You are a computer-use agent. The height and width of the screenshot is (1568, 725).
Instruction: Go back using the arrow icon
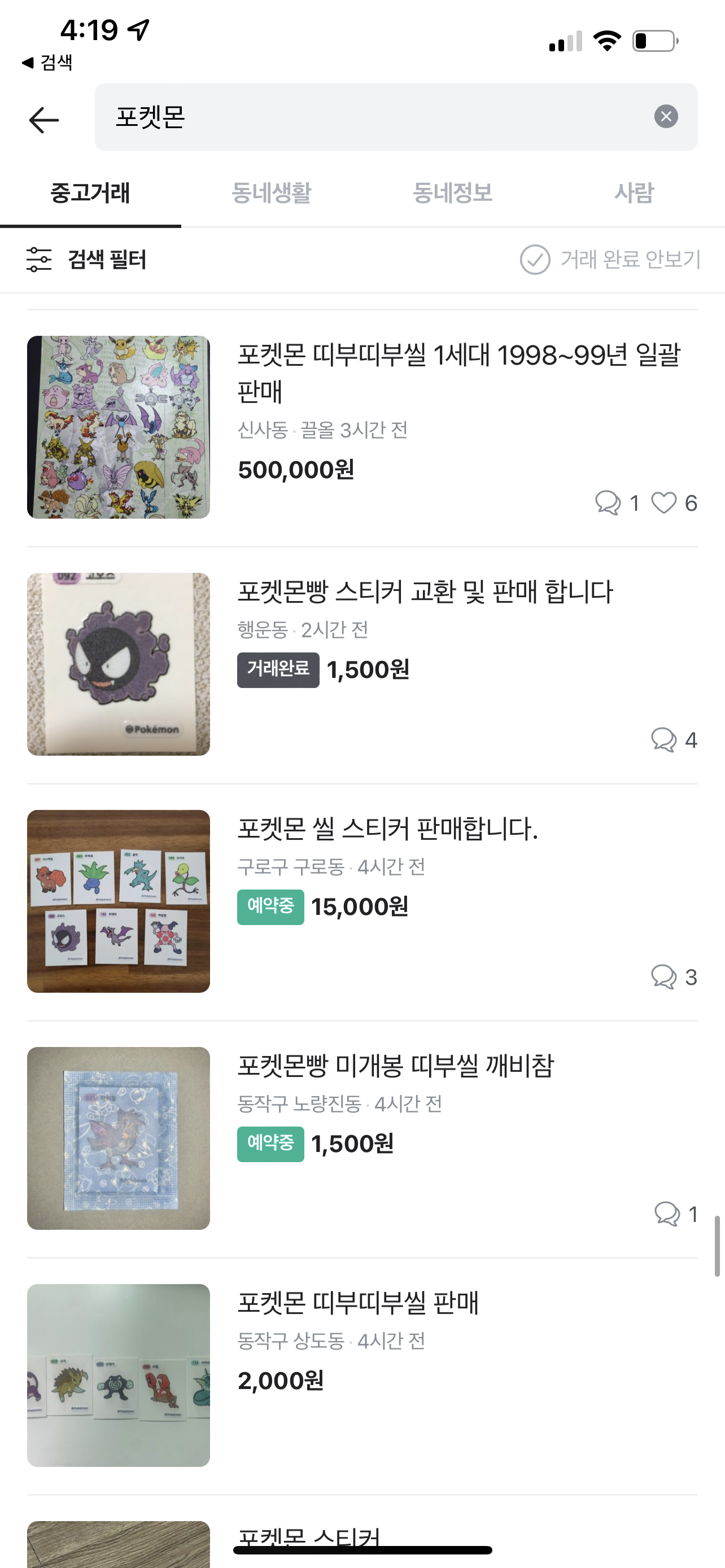click(x=44, y=119)
